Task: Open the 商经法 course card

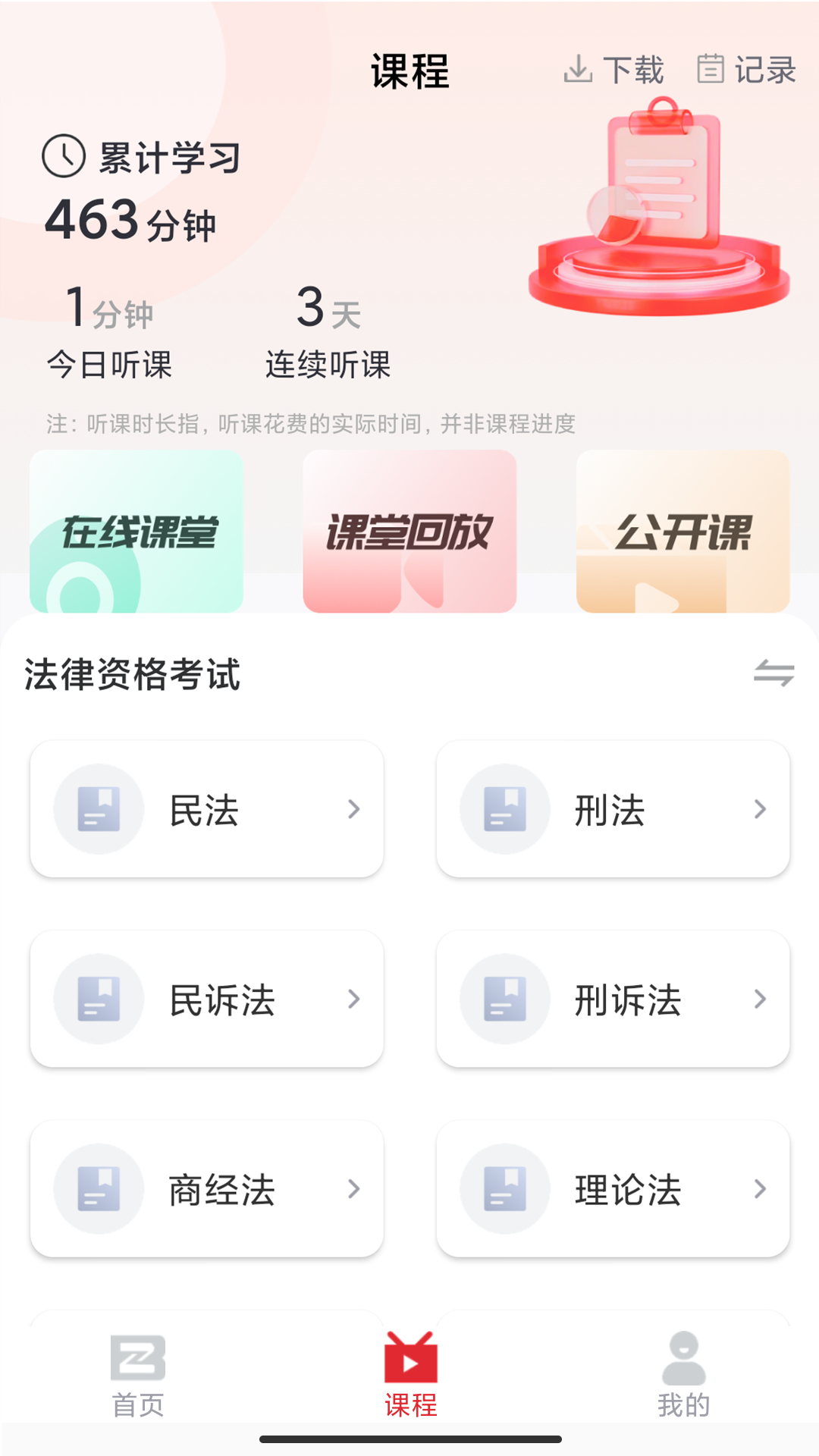Action: (206, 1188)
